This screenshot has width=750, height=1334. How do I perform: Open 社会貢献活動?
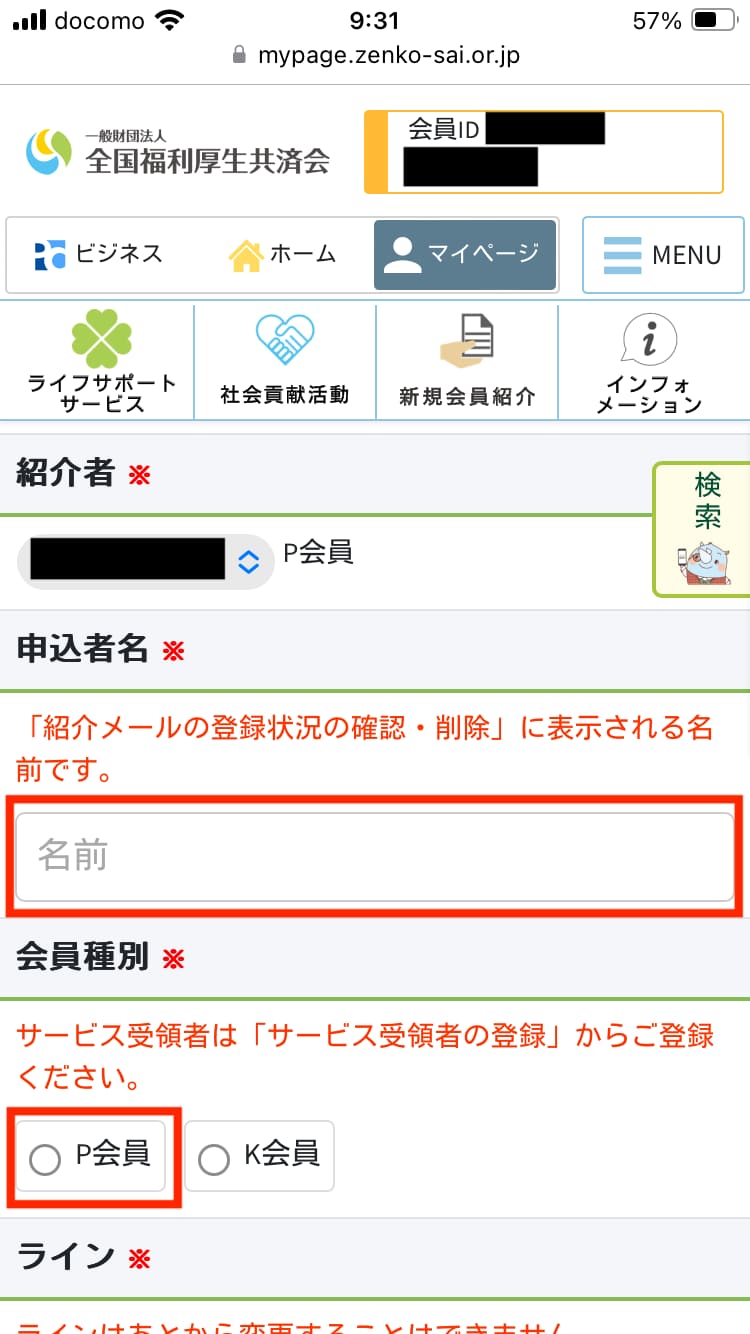[285, 362]
